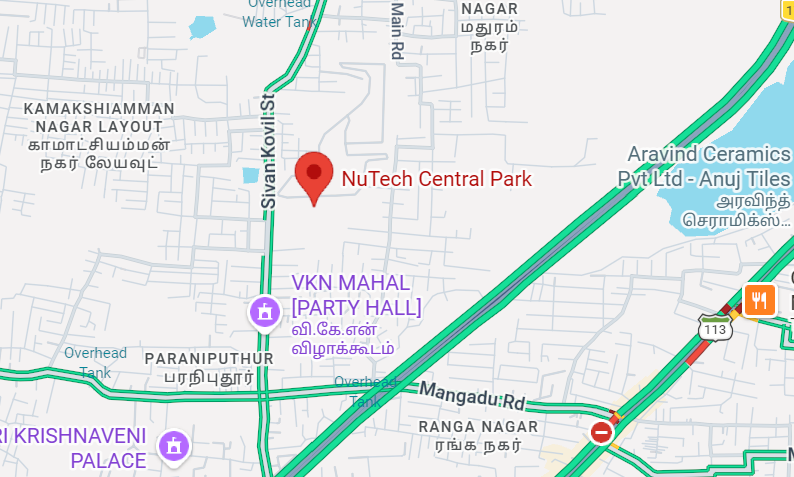Select the Sri Krishnaveni Palace marker
This screenshot has width=794, height=477.
click(x=175, y=444)
